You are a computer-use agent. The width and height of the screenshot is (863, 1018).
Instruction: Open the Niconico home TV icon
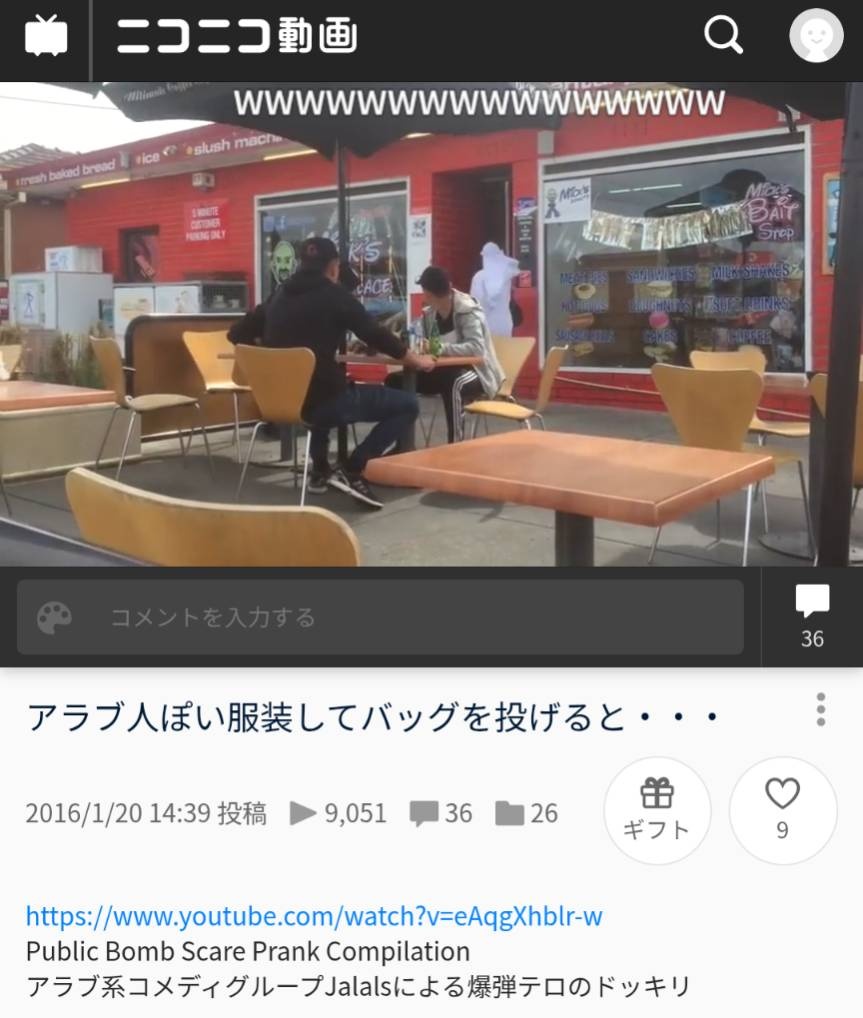[x=46, y=37]
